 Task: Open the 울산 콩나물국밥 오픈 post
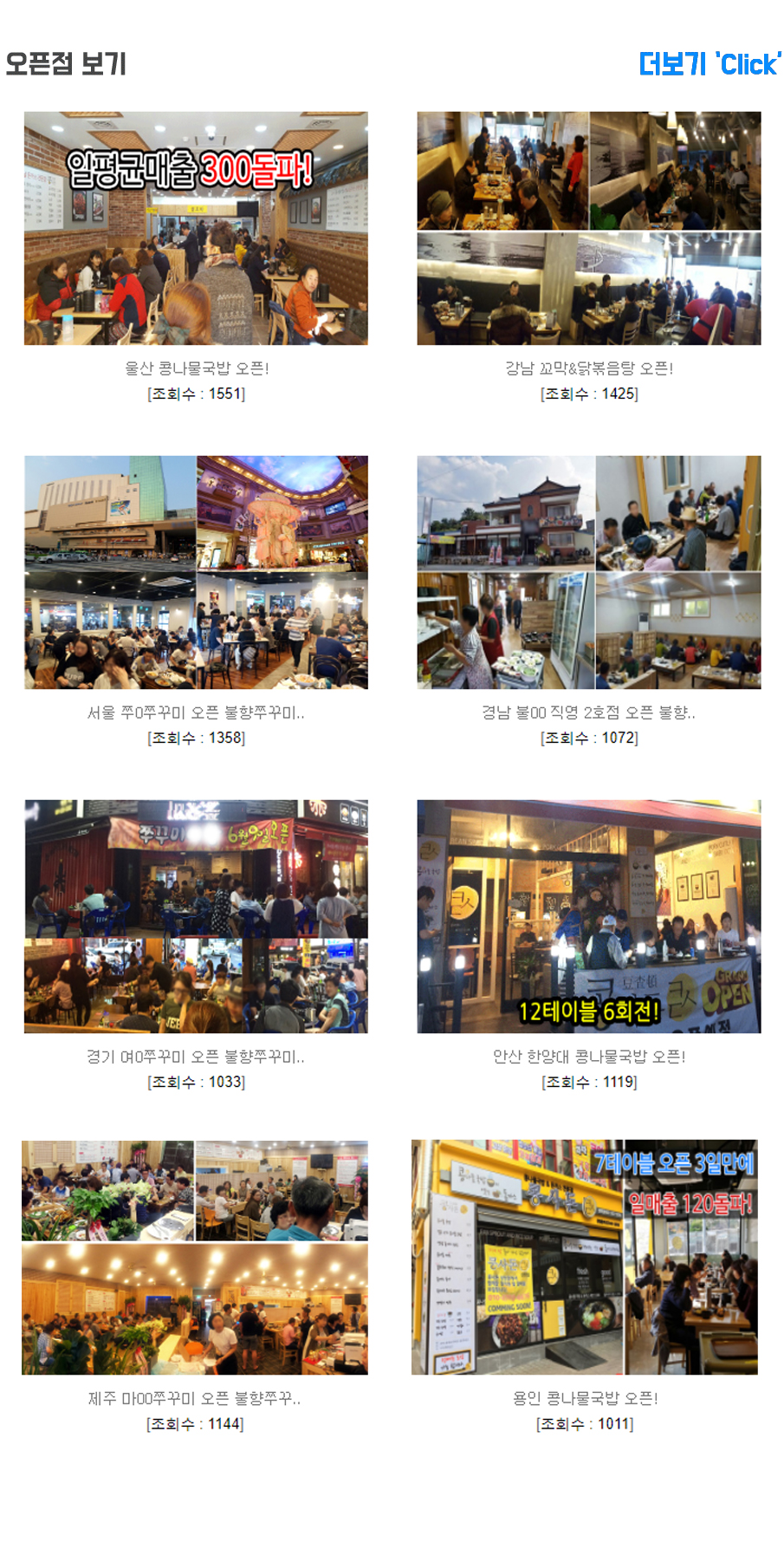pyautogui.click(x=196, y=368)
